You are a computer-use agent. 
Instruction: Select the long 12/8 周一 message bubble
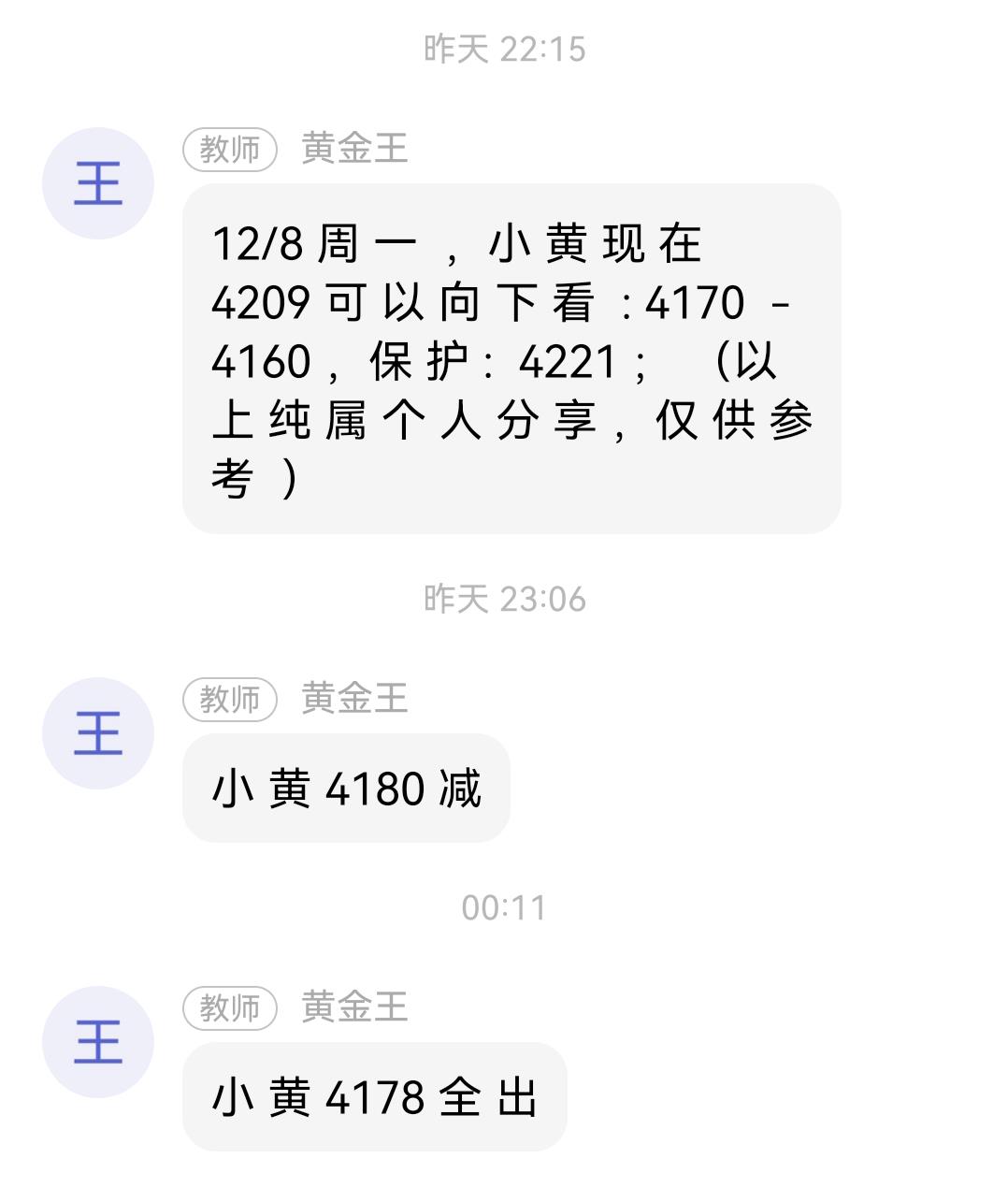(x=512, y=361)
